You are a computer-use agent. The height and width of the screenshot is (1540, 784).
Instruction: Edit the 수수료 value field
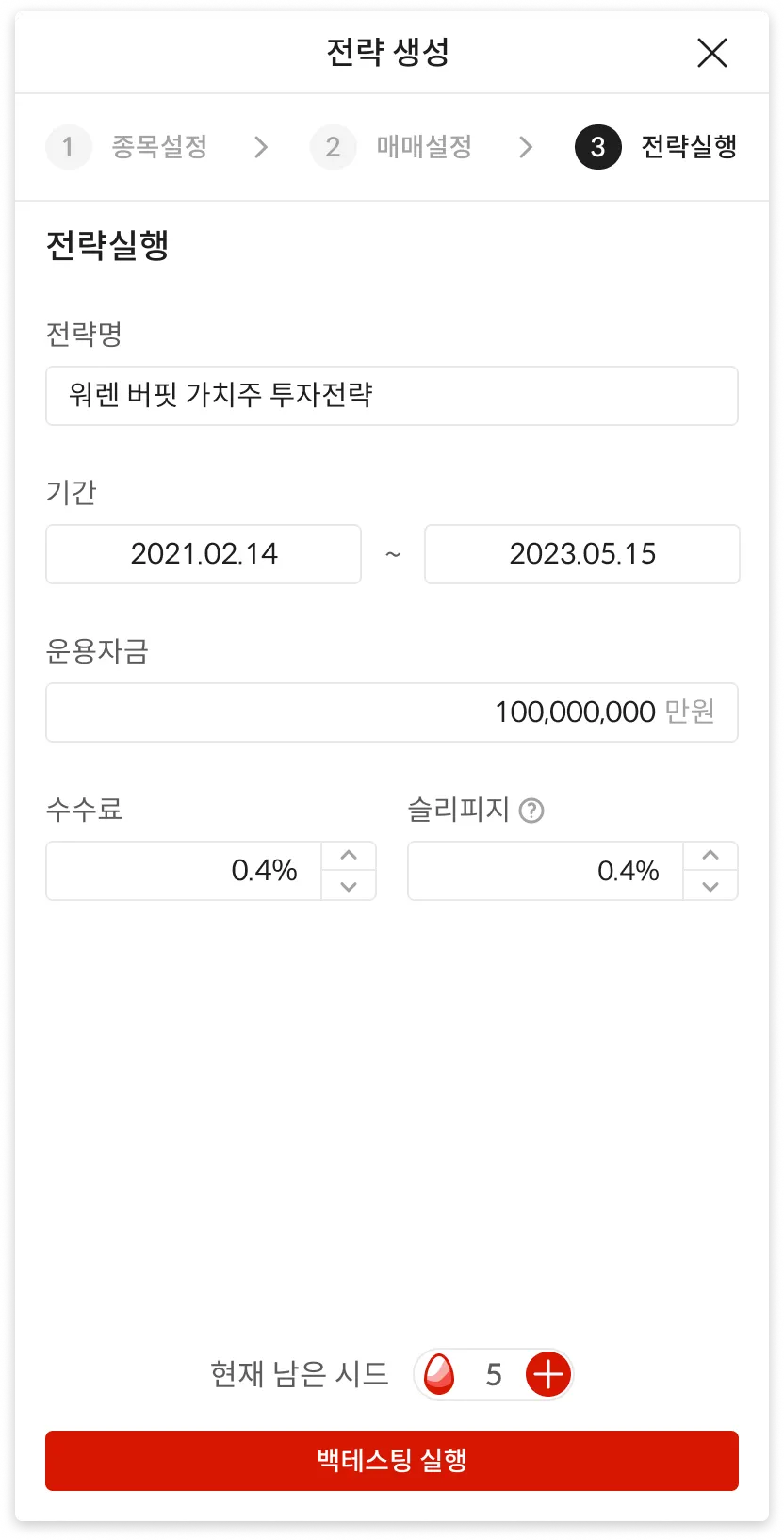[x=185, y=871]
